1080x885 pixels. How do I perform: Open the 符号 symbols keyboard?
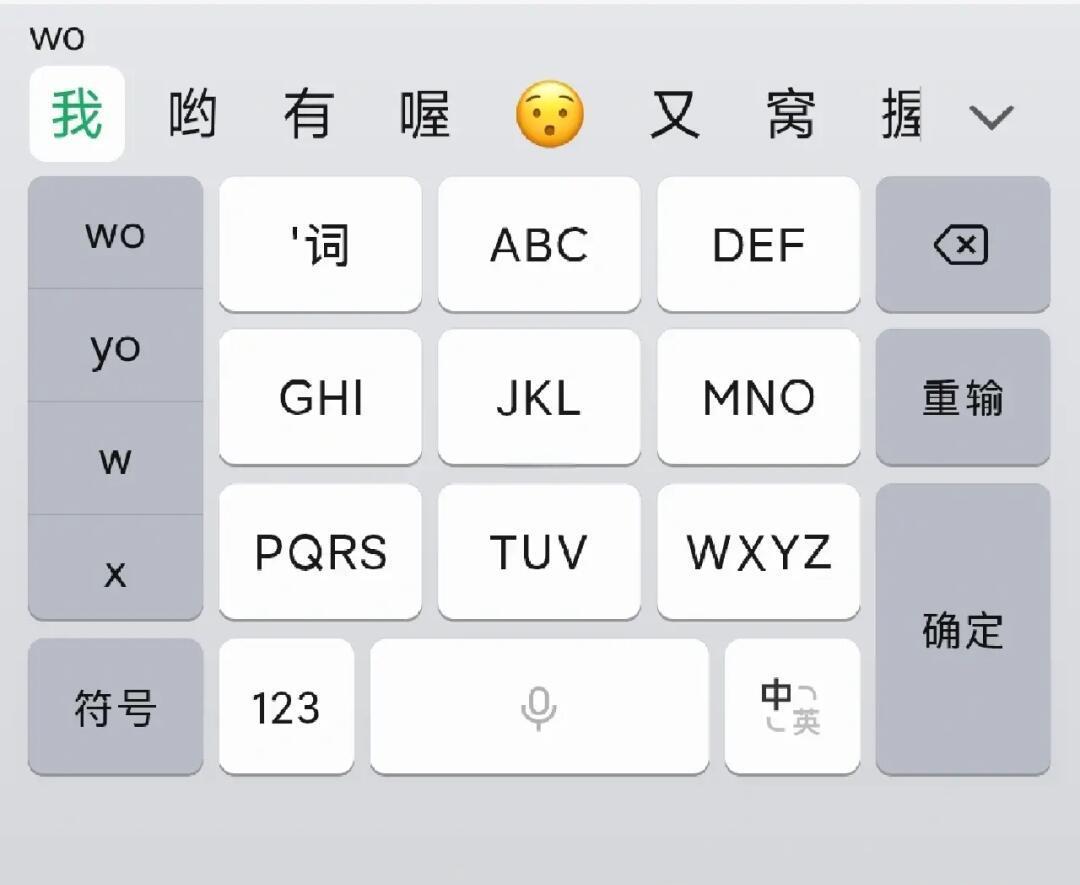pyautogui.click(x=115, y=708)
